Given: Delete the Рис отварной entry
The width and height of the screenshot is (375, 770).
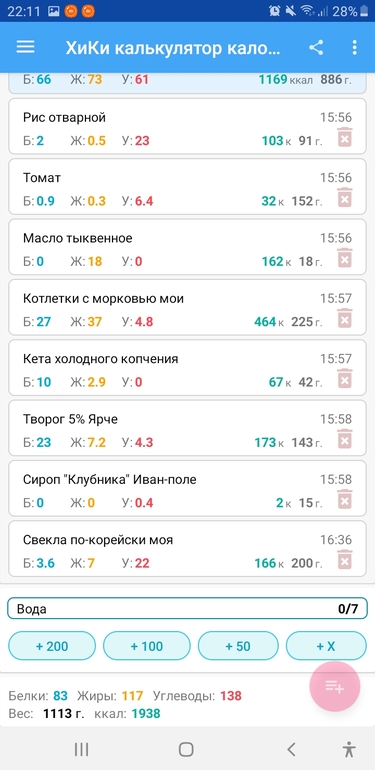Looking at the screenshot, I should (345, 137).
